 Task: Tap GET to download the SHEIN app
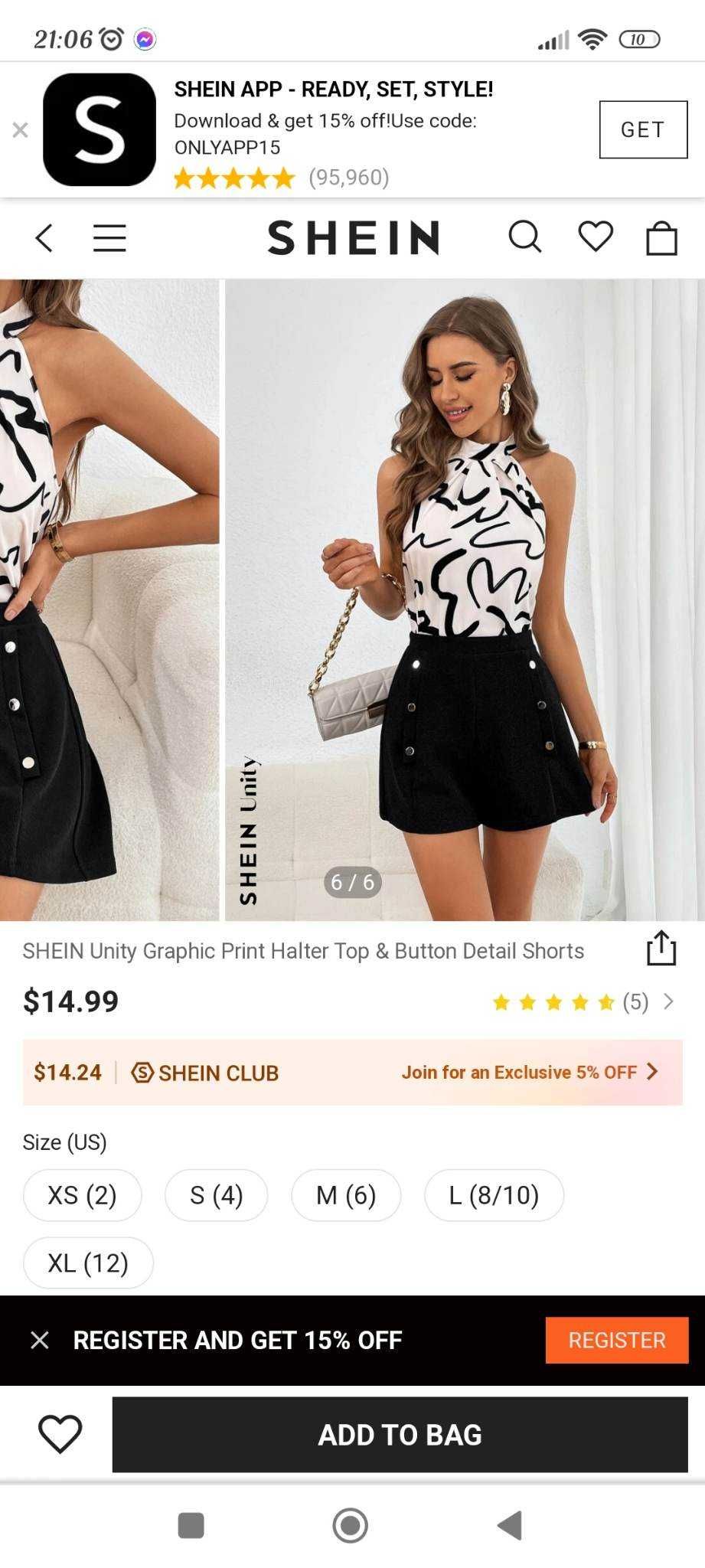(642, 129)
